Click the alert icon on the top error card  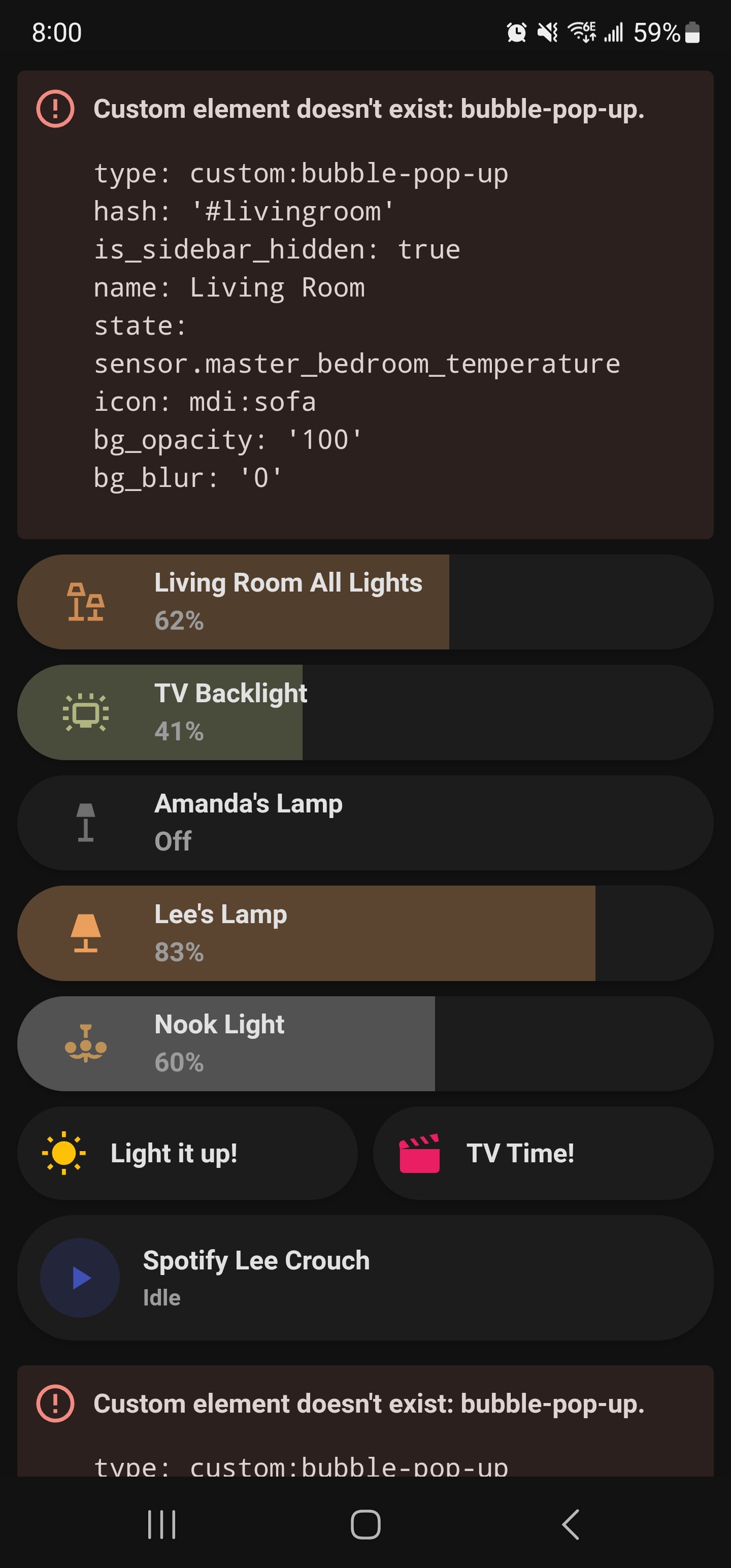pyautogui.click(x=55, y=109)
